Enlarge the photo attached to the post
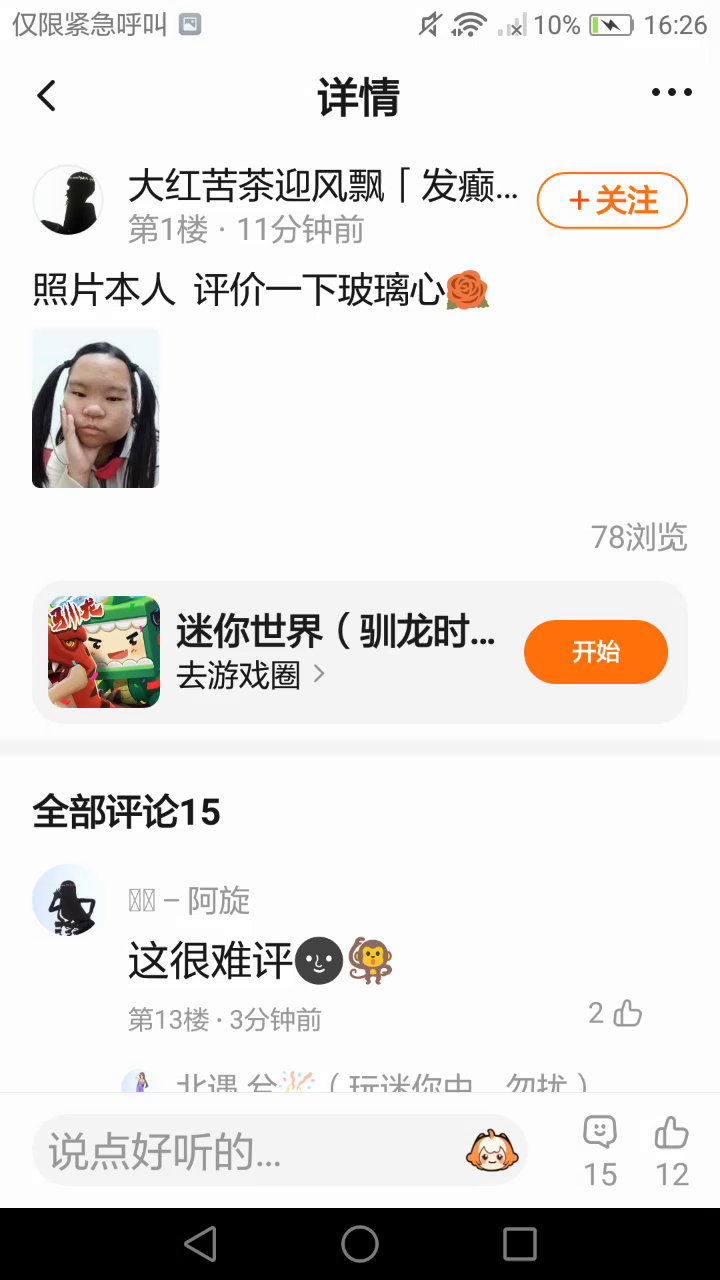The height and width of the screenshot is (1280, 720). point(96,407)
